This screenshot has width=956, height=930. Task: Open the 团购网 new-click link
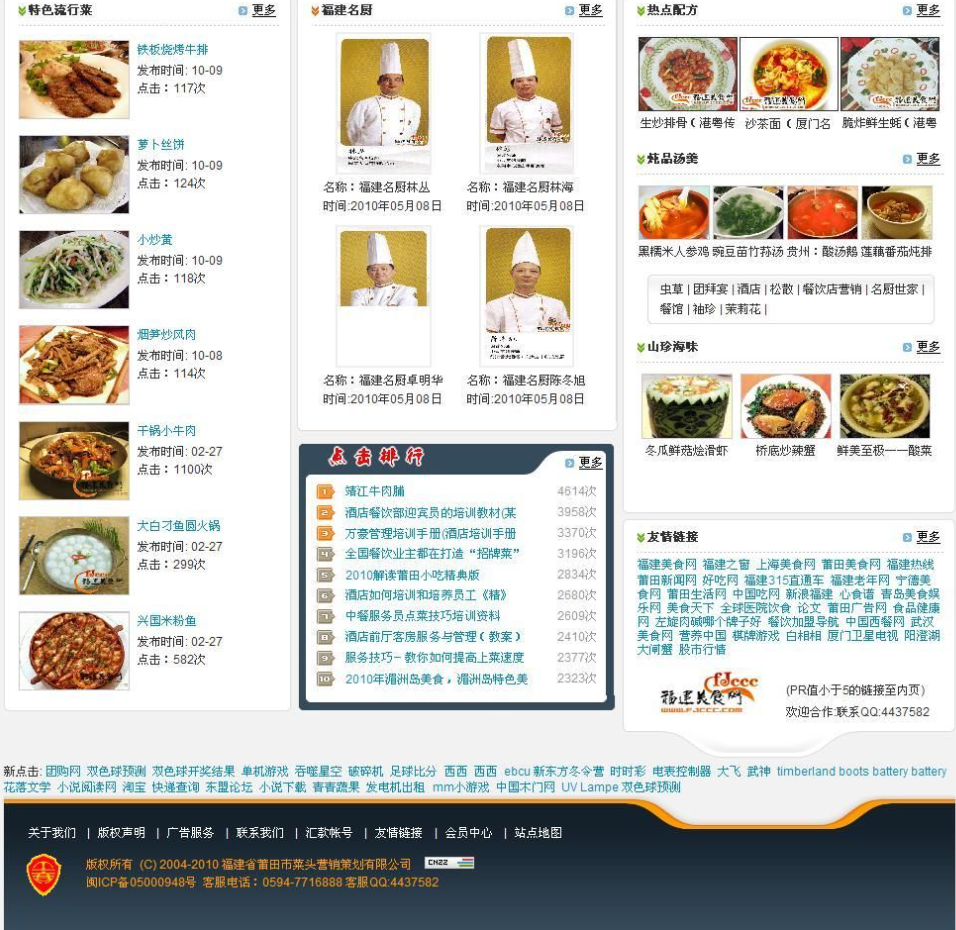coord(62,772)
